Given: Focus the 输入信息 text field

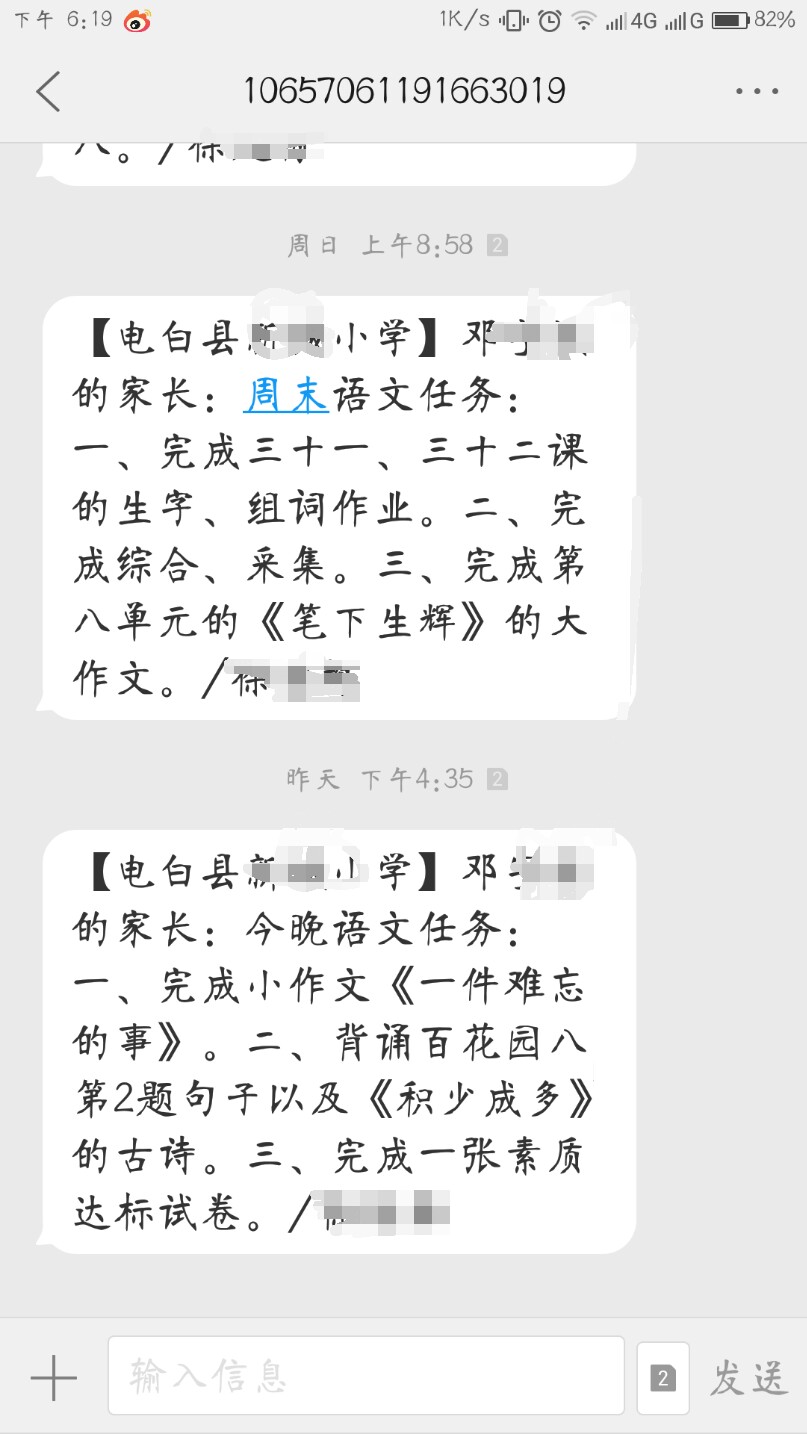Looking at the screenshot, I should (x=365, y=1376).
